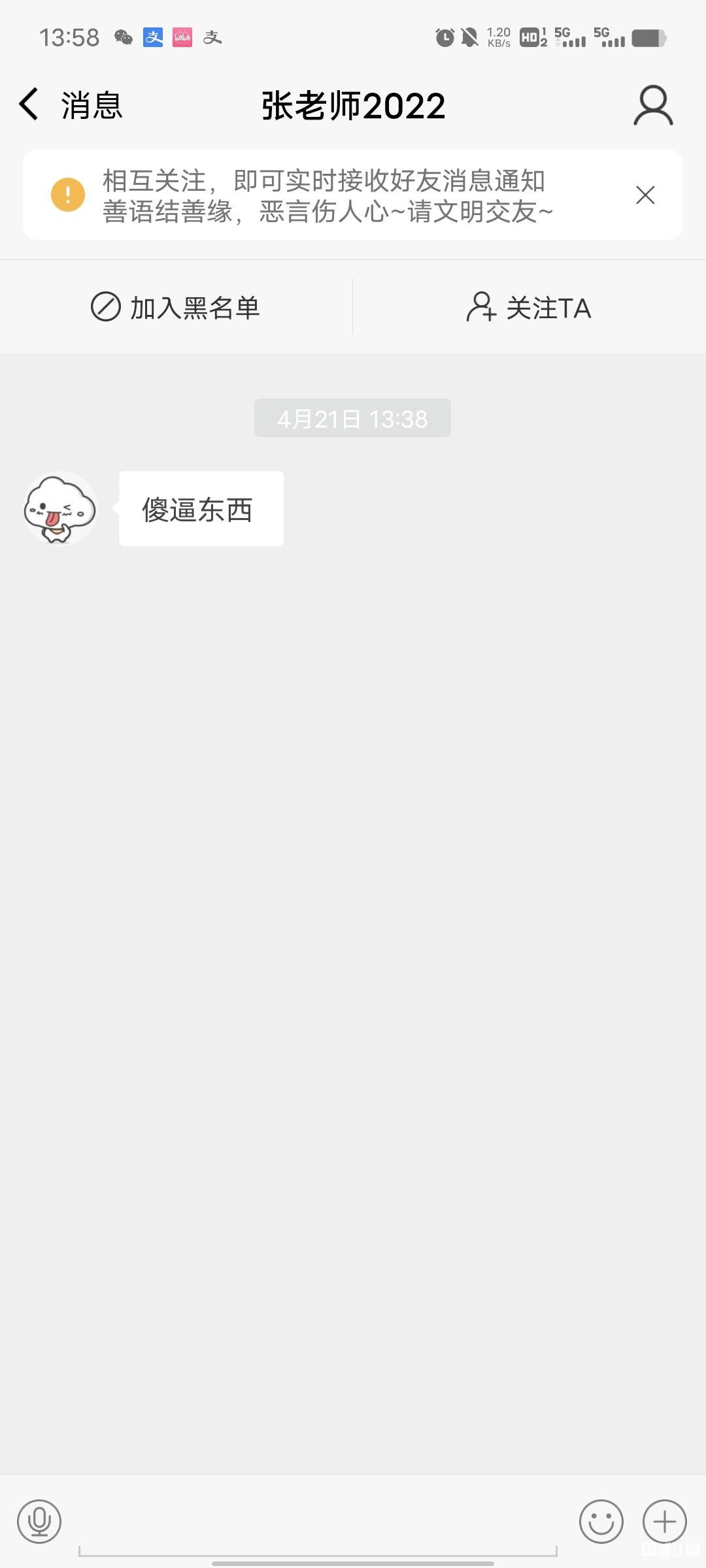Open the plus attachment menu
The height and width of the screenshot is (1568, 706).
pos(664,1521)
